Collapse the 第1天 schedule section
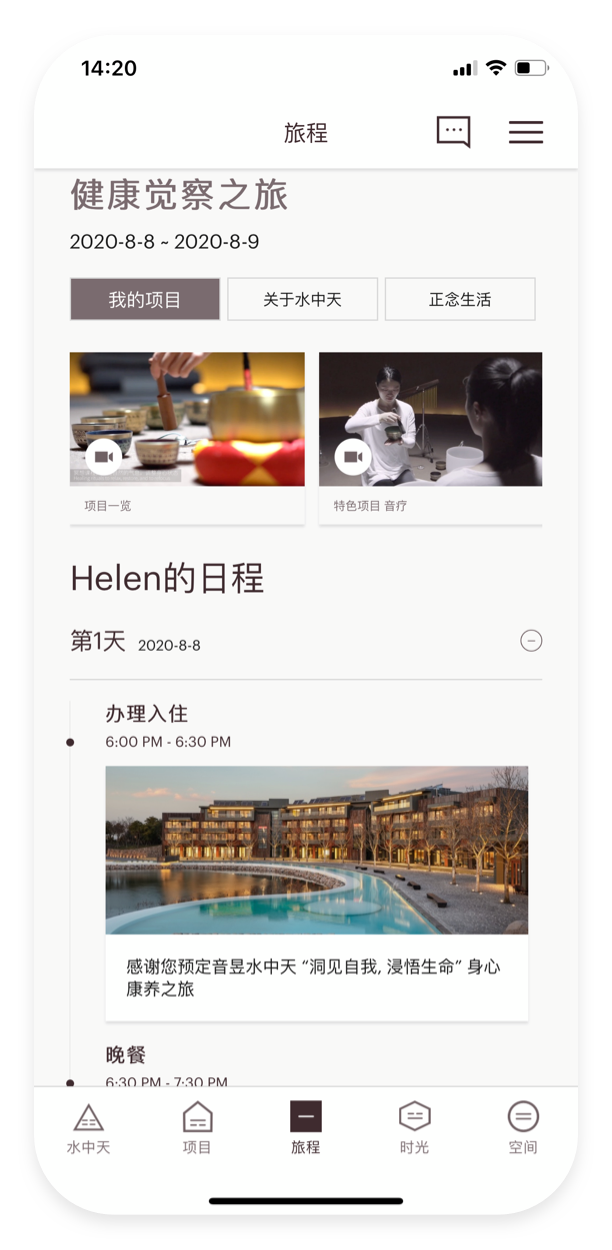The height and width of the screenshot is (1250, 612). (531, 641)
